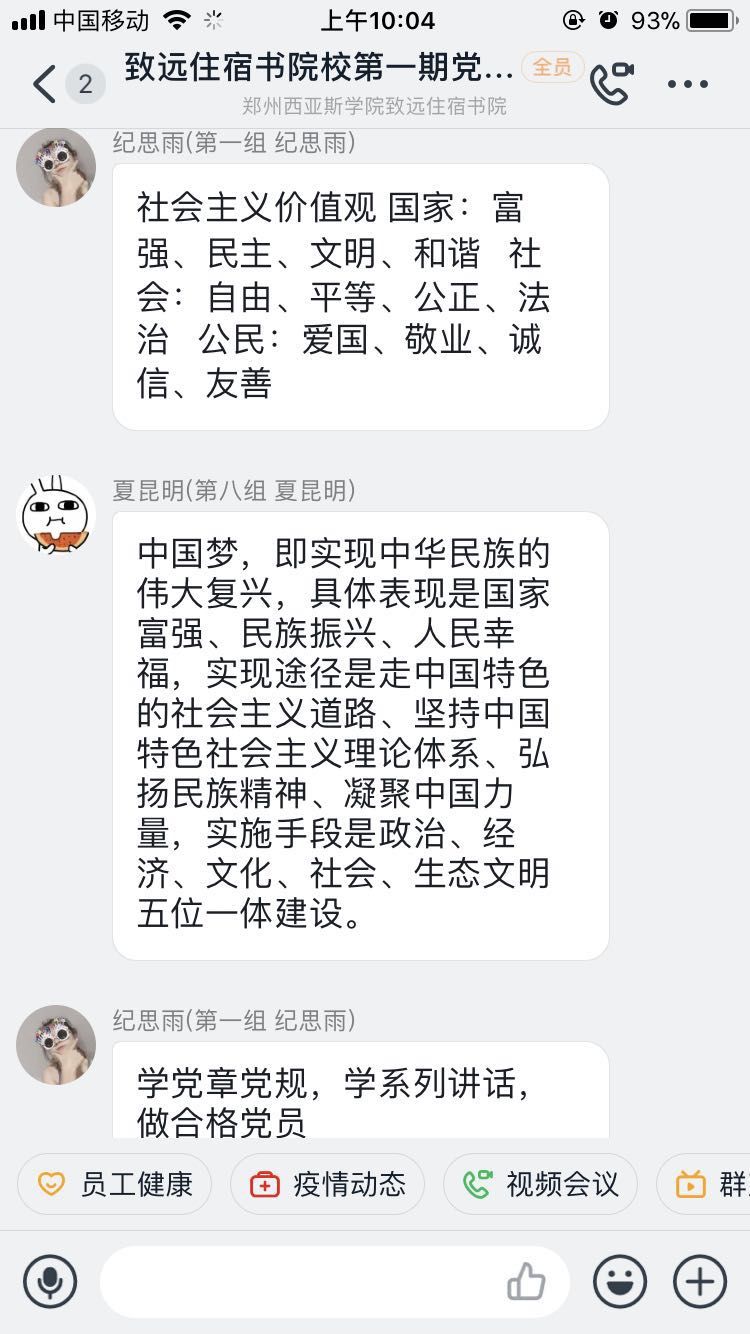Tap the message text field
This screenshot has height=1334, width=750.
[x=300, y=1281]
